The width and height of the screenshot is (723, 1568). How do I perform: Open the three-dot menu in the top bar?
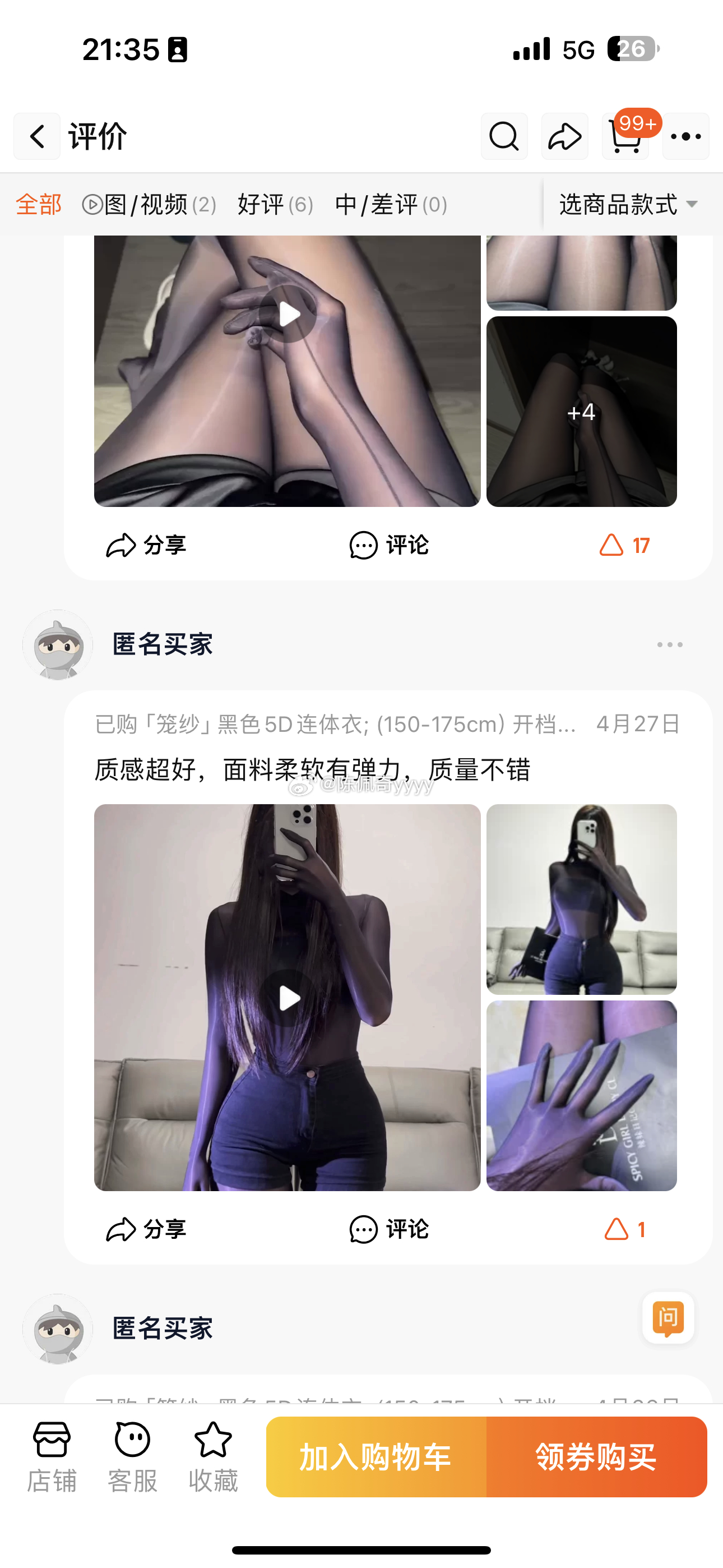(686, 136)
